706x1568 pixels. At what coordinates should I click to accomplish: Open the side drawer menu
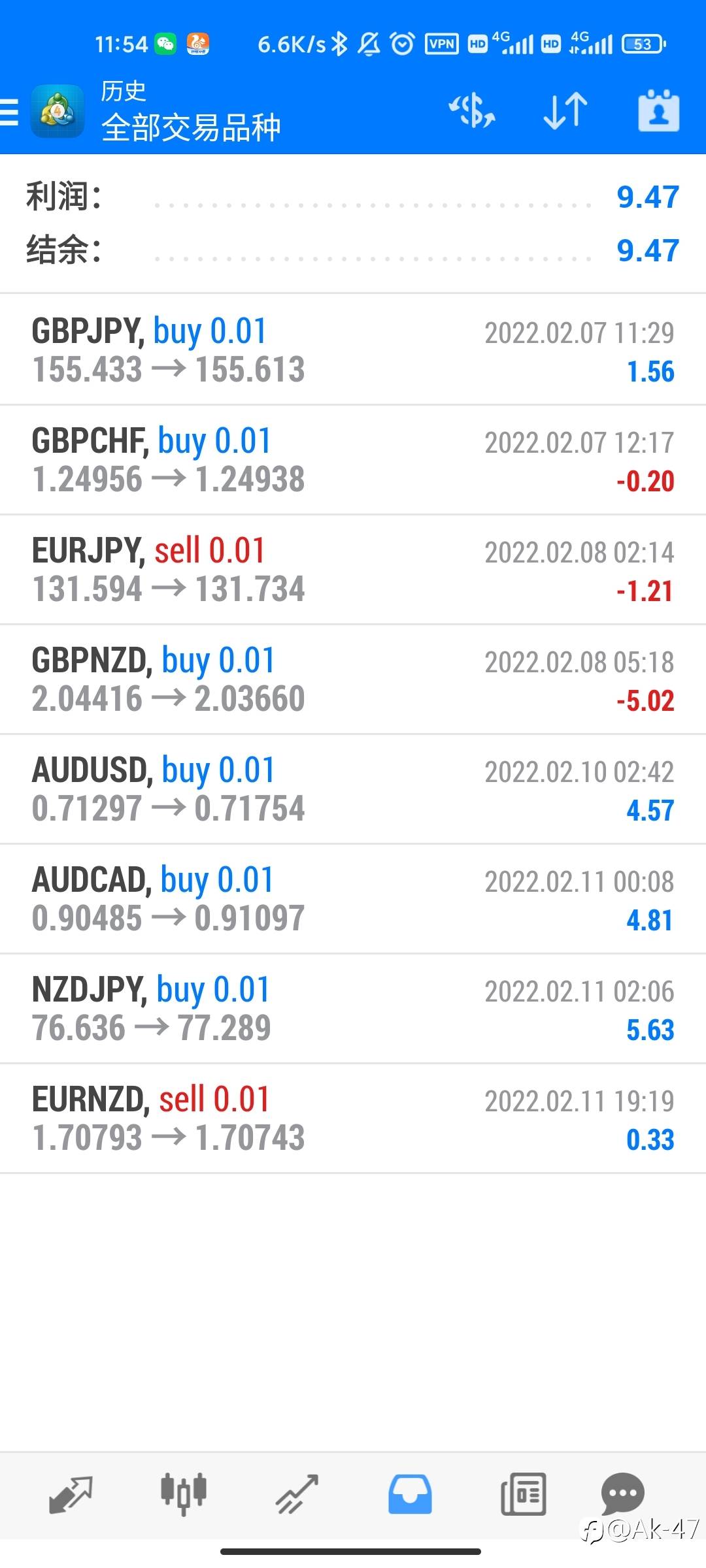point(10,112)
